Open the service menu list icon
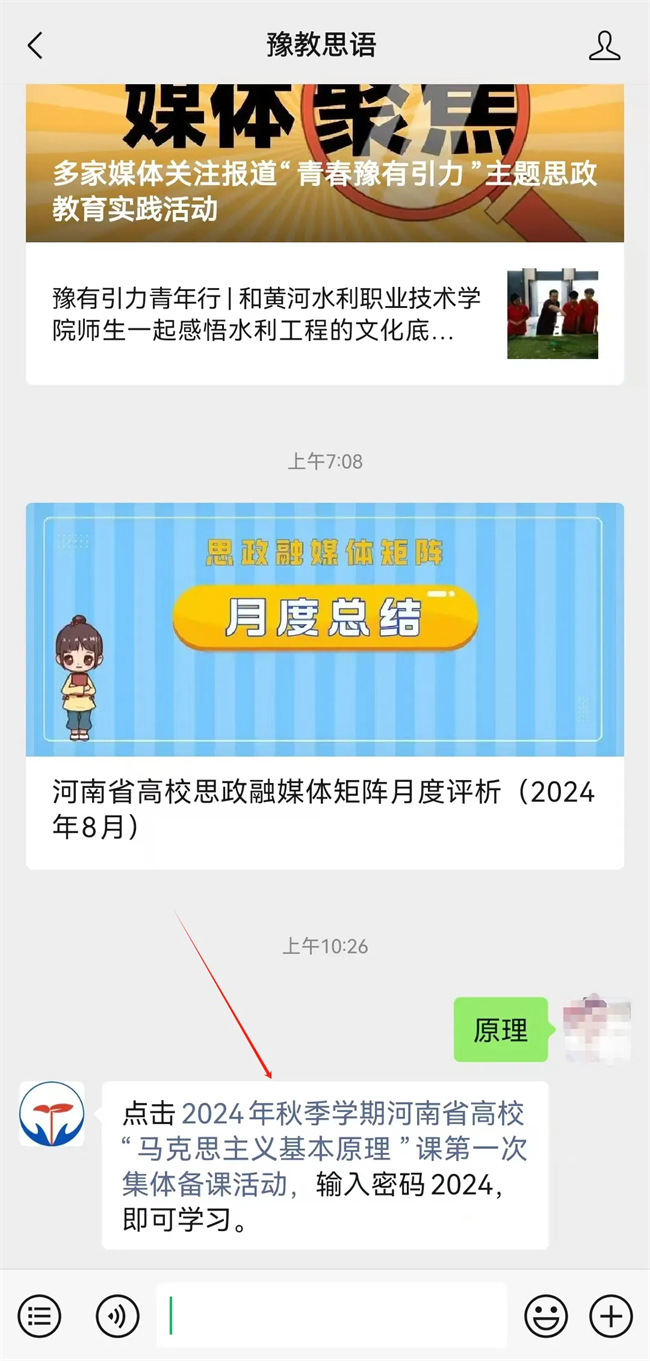This screenshot has height=1361, width=650. pyautogui.click(x=39, y=1316)
